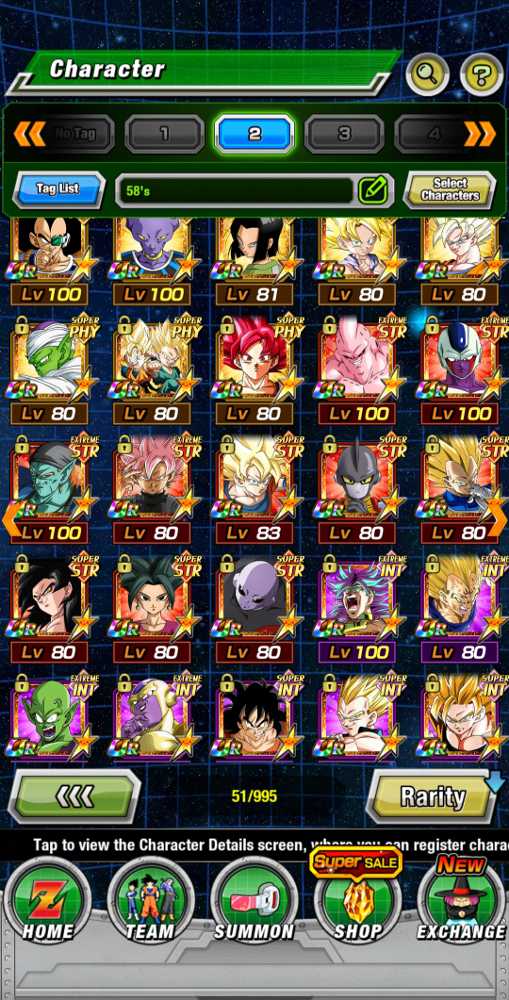The image size is (509, 1000).
Task: View Lv 83 Super STR Goku card
Action: 254,489
